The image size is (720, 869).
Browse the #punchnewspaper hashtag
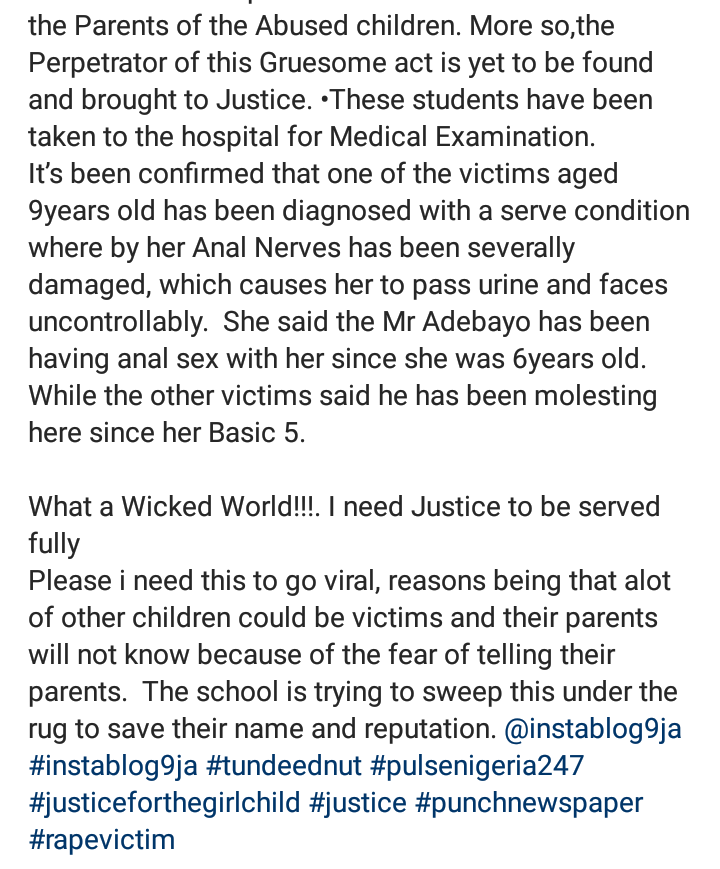(529, 803)
